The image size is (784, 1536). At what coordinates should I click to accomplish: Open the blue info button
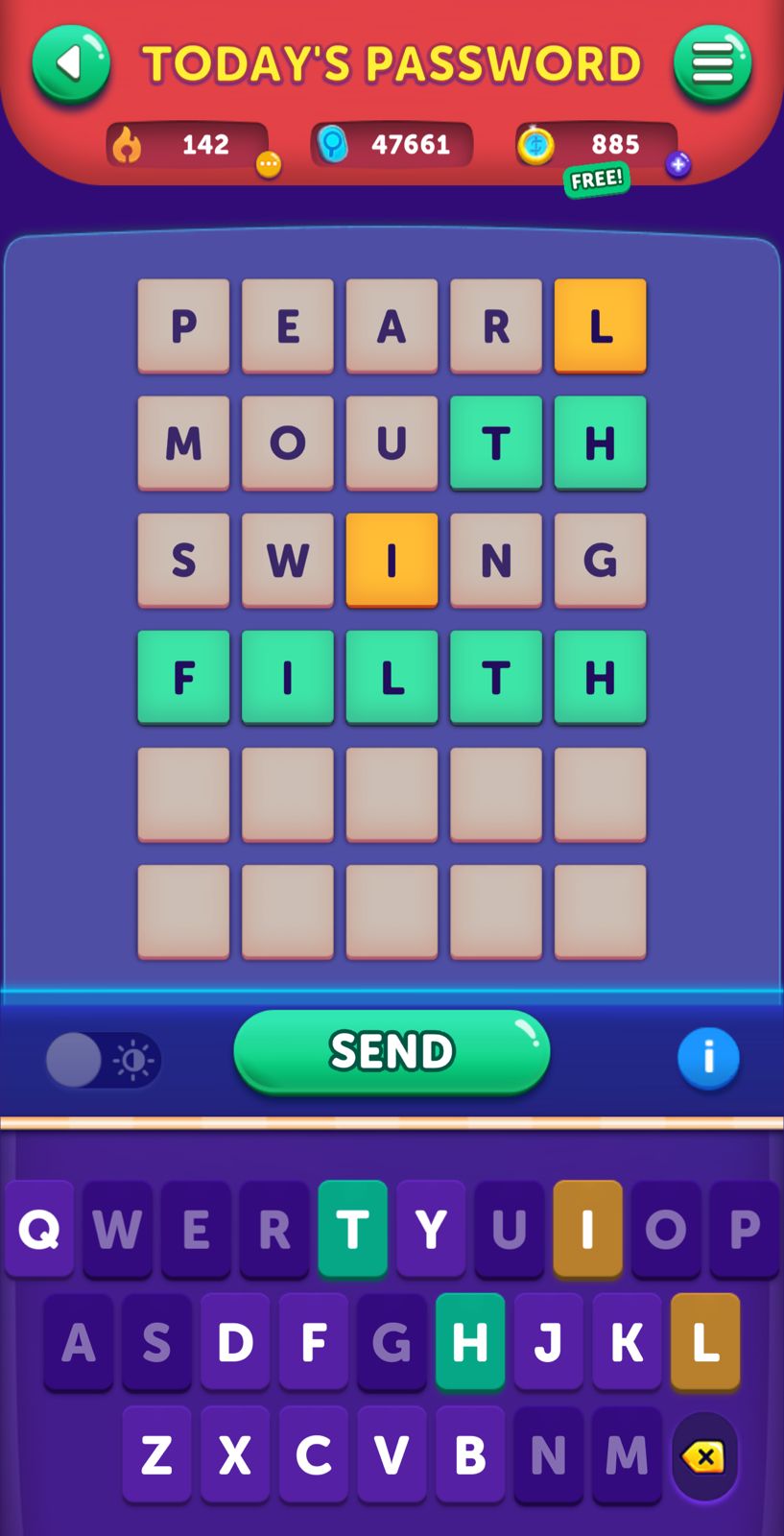(708, 1058)
